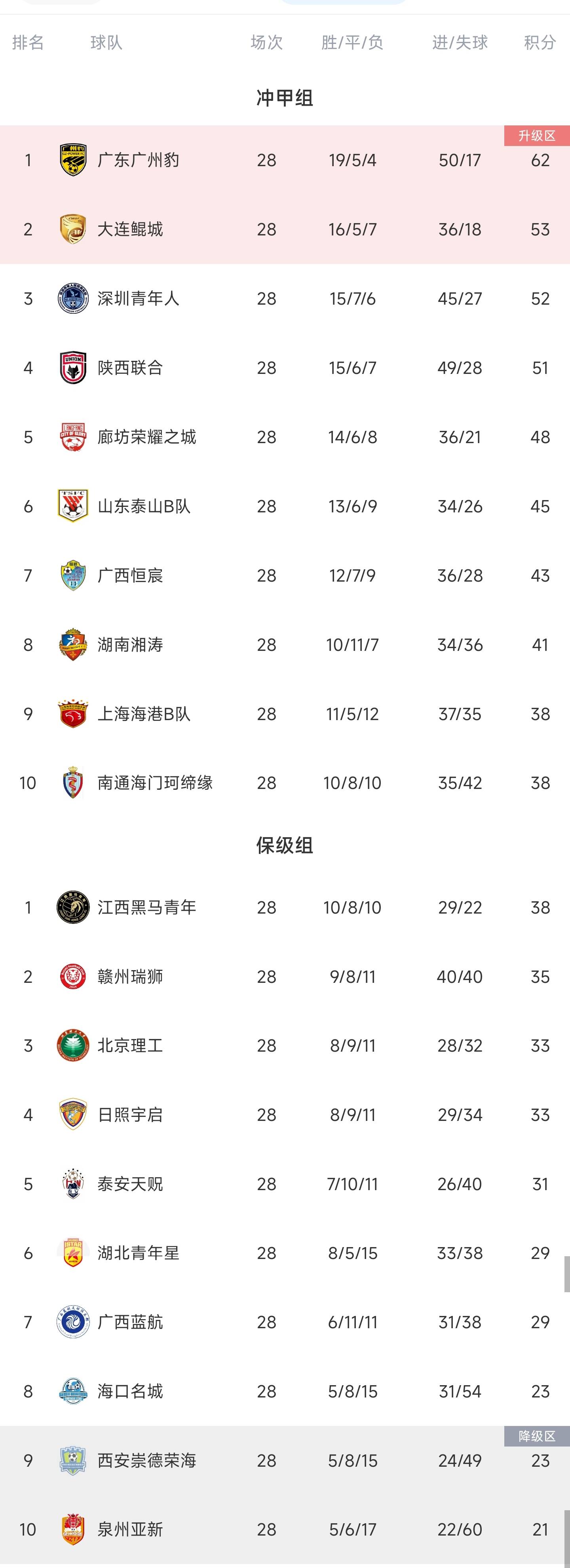Open the 山东泰山B队 team row
This screenshot has width=570, height=1568.
coord(144,506)
